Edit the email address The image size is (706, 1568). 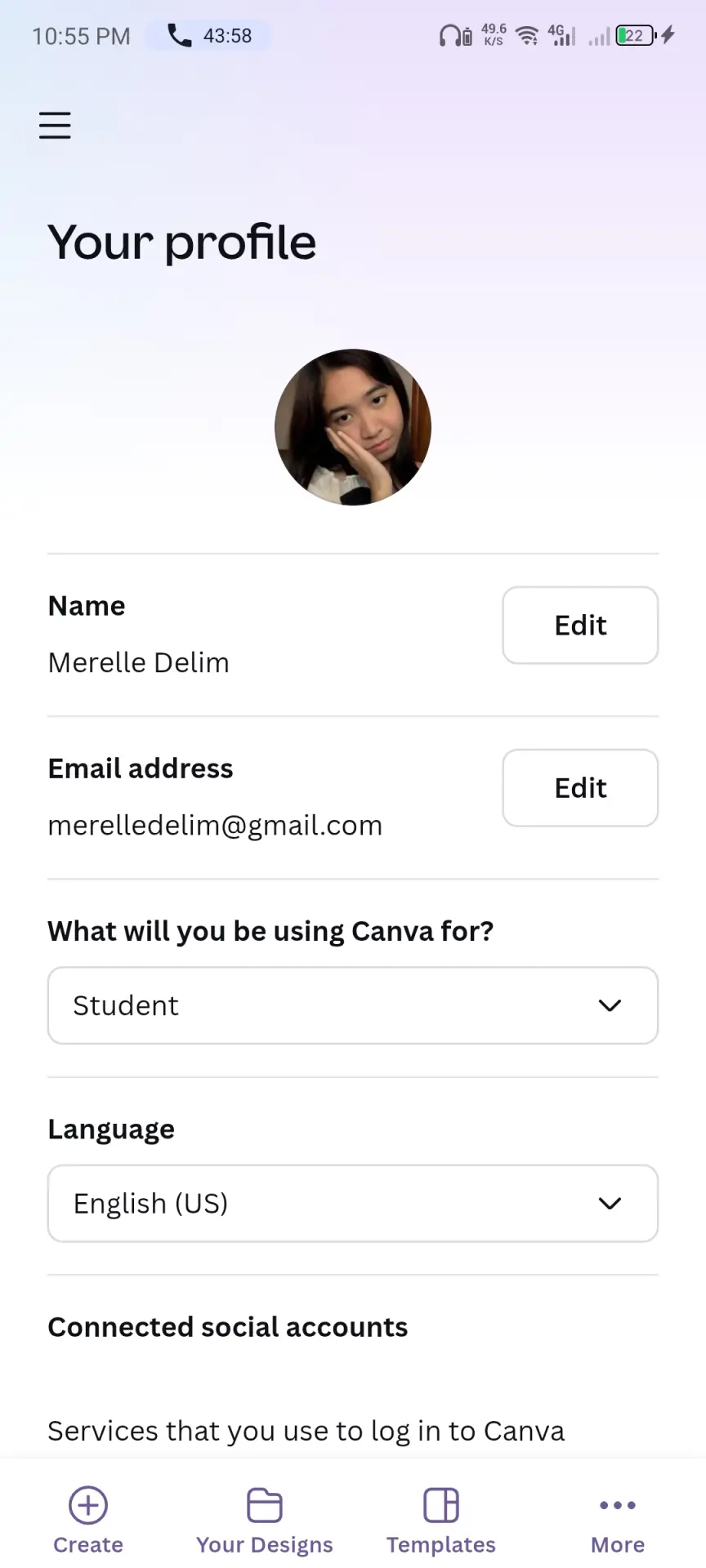(x=580, y=787)
